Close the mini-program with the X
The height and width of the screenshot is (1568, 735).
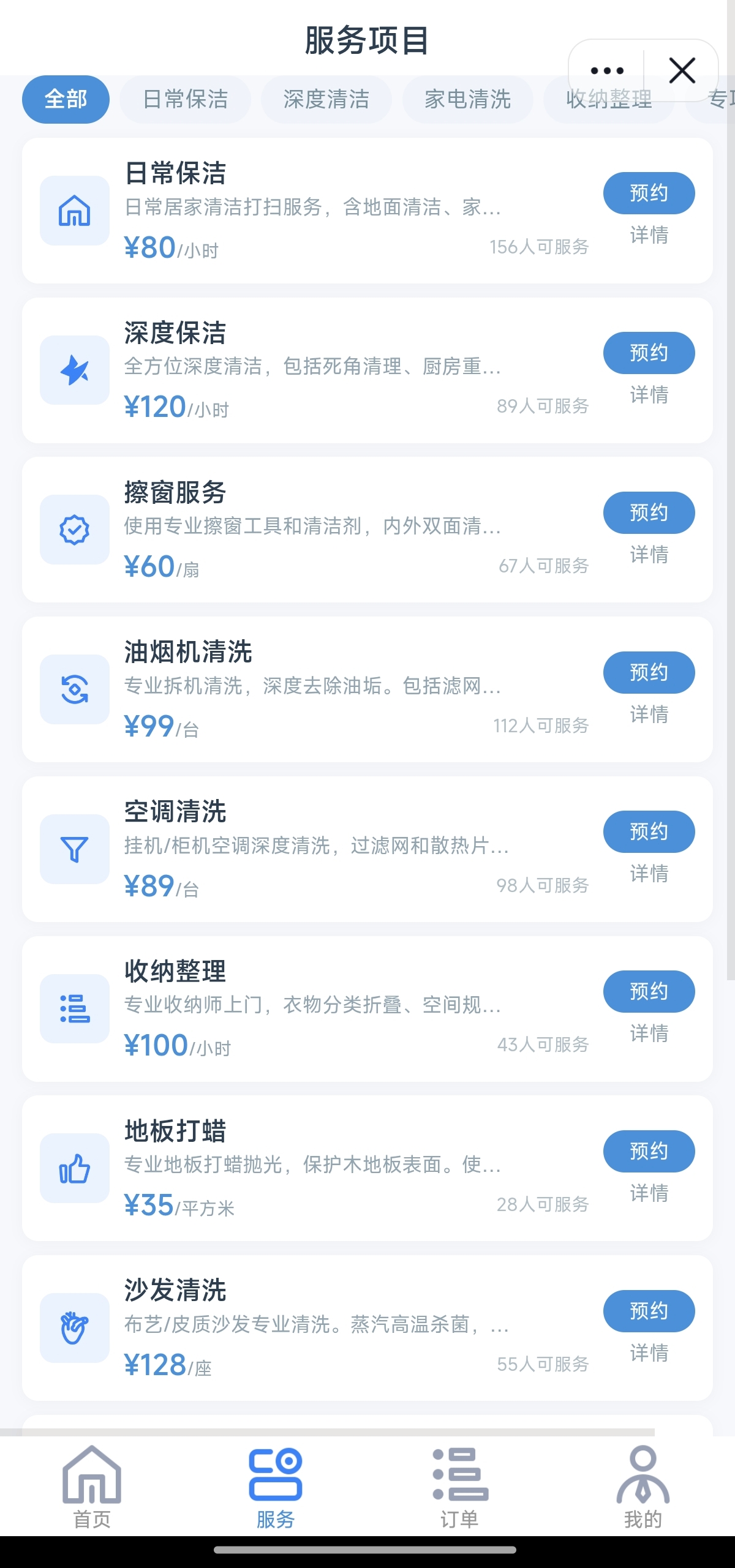(682, 70)
